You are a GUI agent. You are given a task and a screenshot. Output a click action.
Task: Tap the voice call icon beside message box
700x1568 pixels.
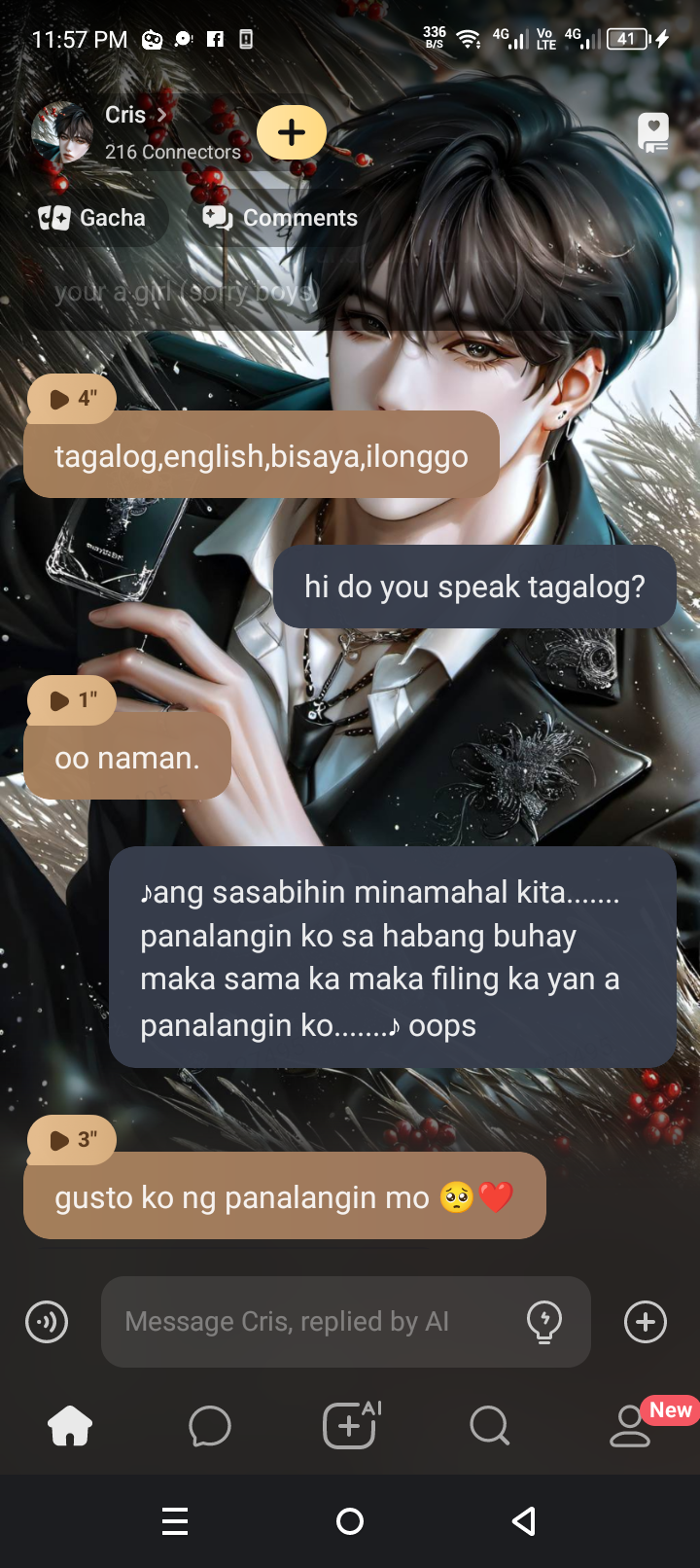coord(47,1322)
